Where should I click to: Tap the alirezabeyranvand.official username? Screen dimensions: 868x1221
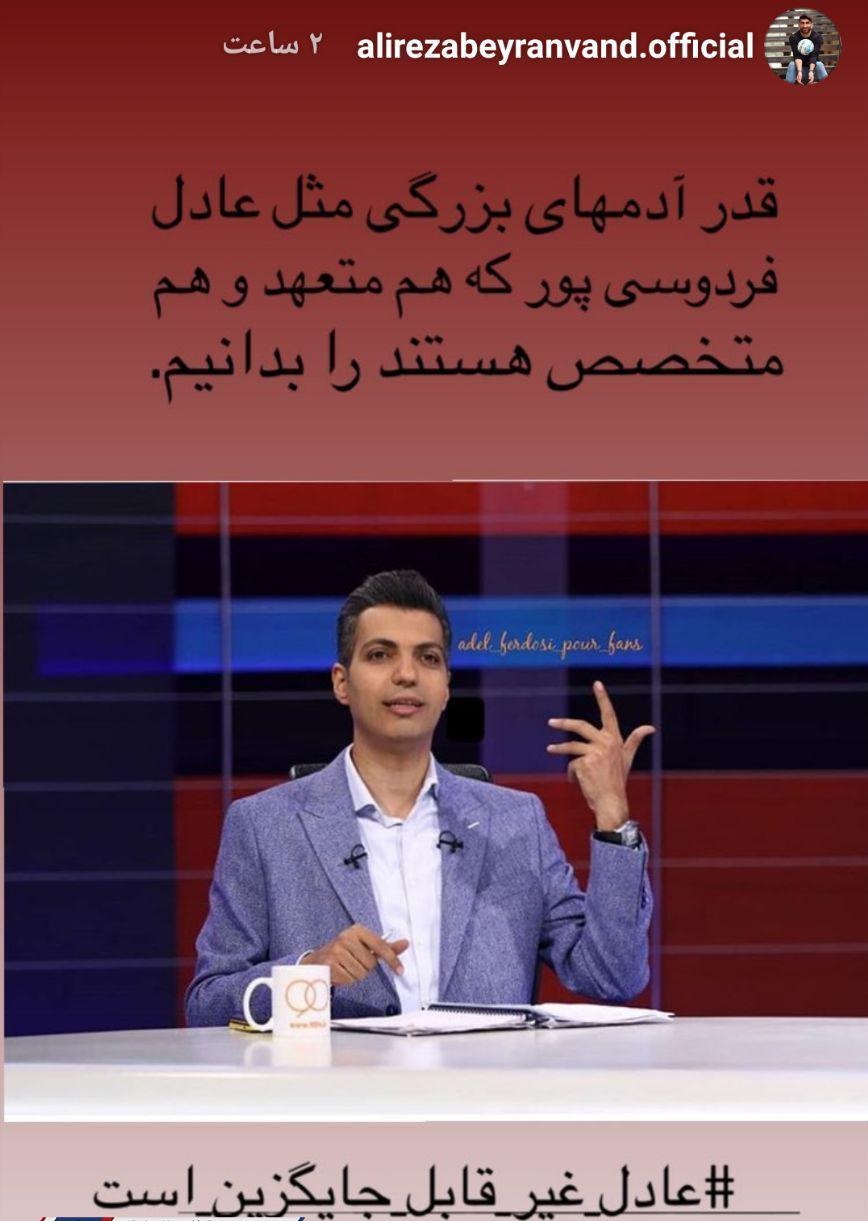554,46
